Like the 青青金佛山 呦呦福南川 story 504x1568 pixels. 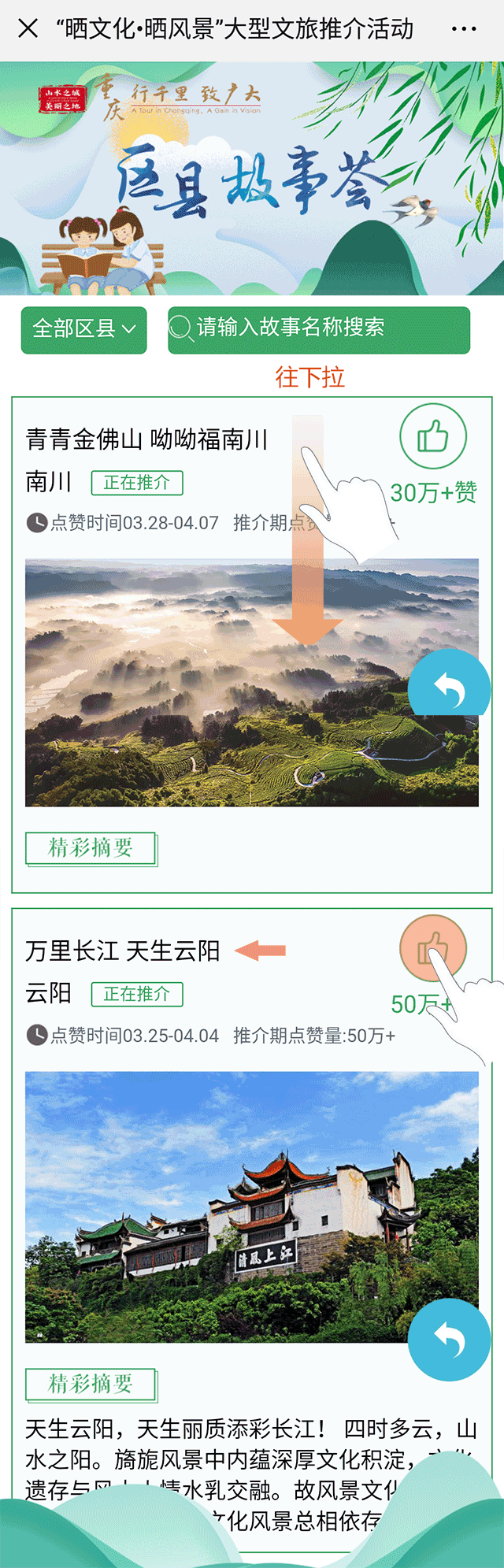(432, 436)
